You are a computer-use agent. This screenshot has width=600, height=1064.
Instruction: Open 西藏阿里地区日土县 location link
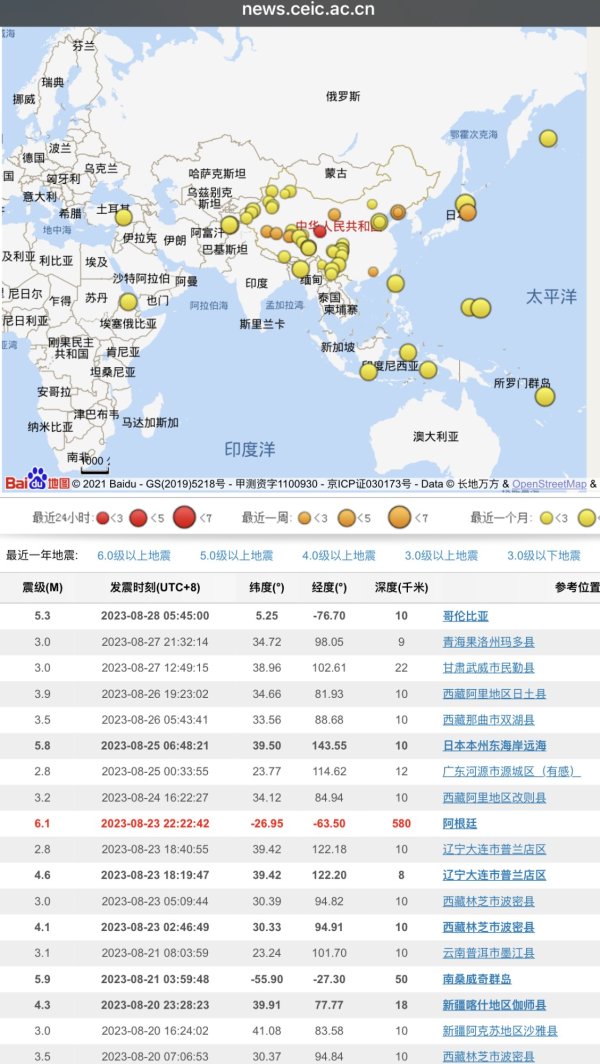point(495,694)
